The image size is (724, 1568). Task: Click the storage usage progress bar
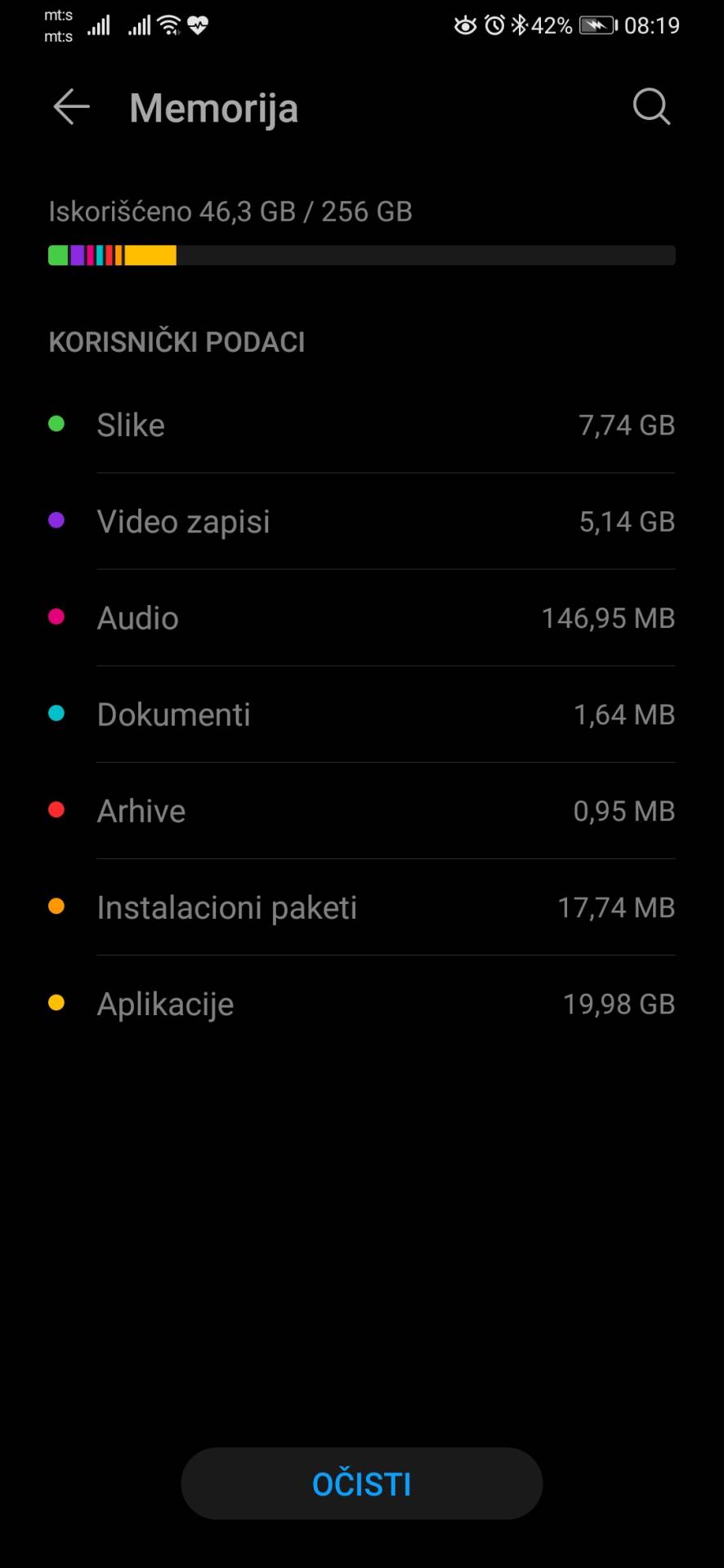click(x=361, y=256)
